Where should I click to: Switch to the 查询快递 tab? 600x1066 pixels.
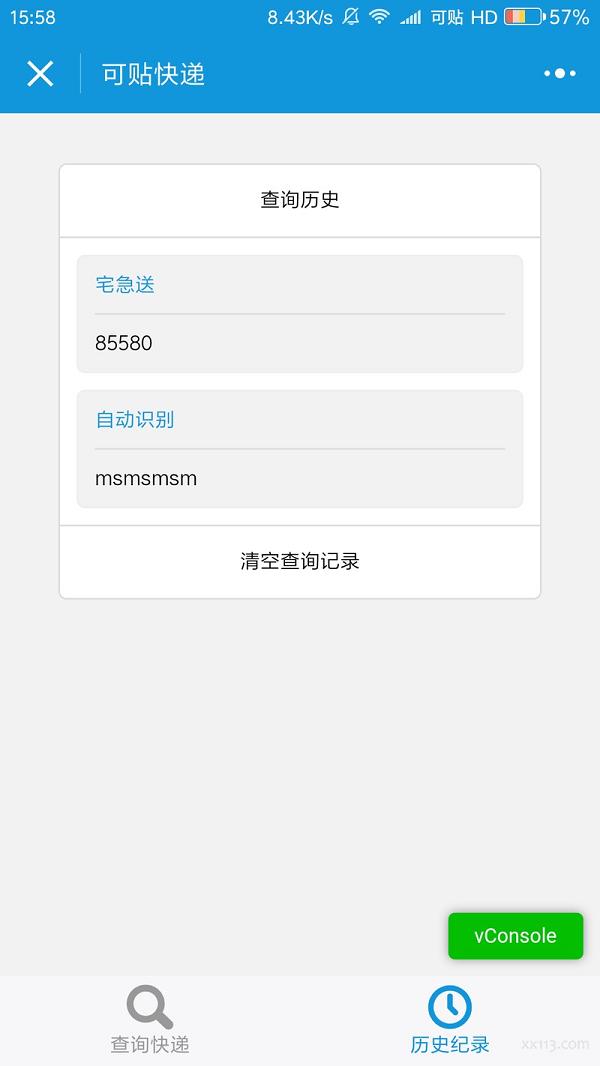click(150, 1019)
